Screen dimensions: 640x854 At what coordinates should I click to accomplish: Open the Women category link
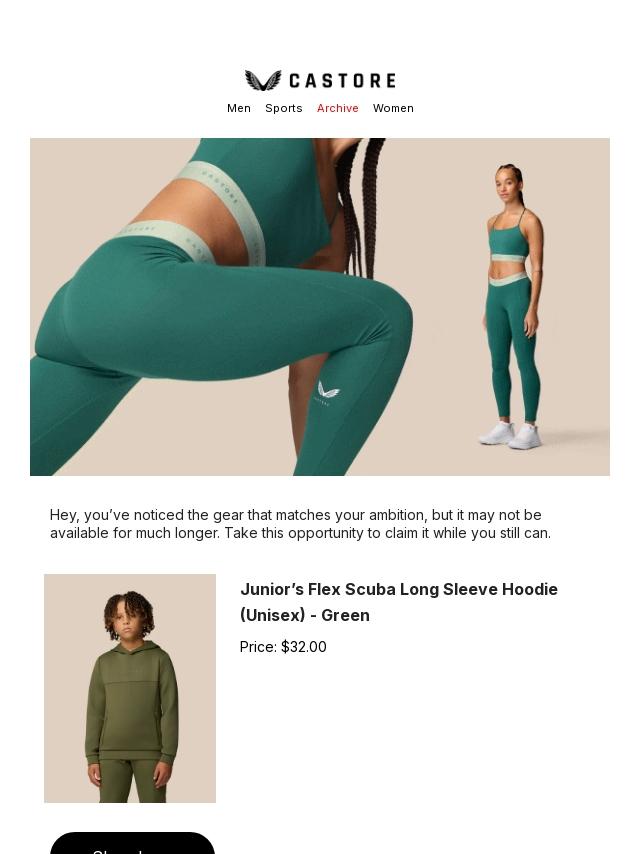[393, 108]
